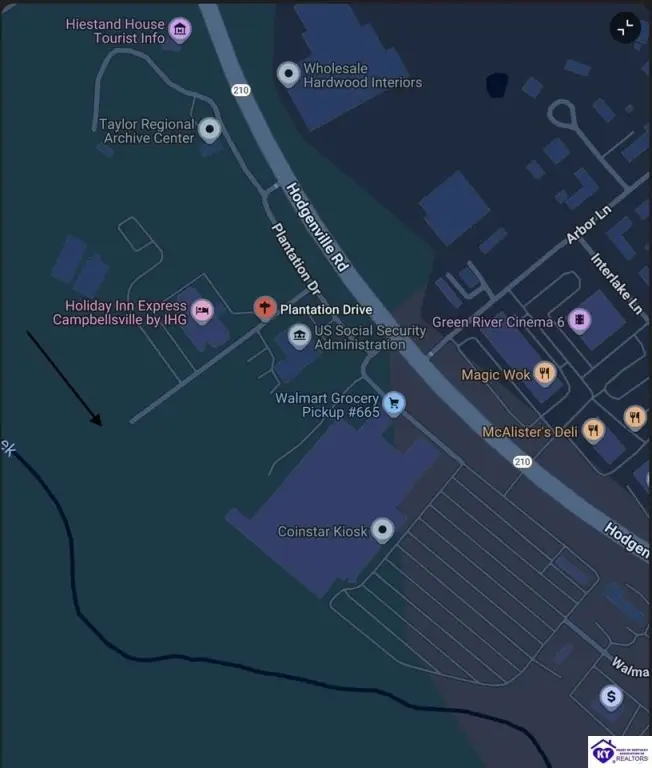
Task: View the Holiday Inn Express Campbellsville marker
Action: pyautogui.click(x=203, y=310)
